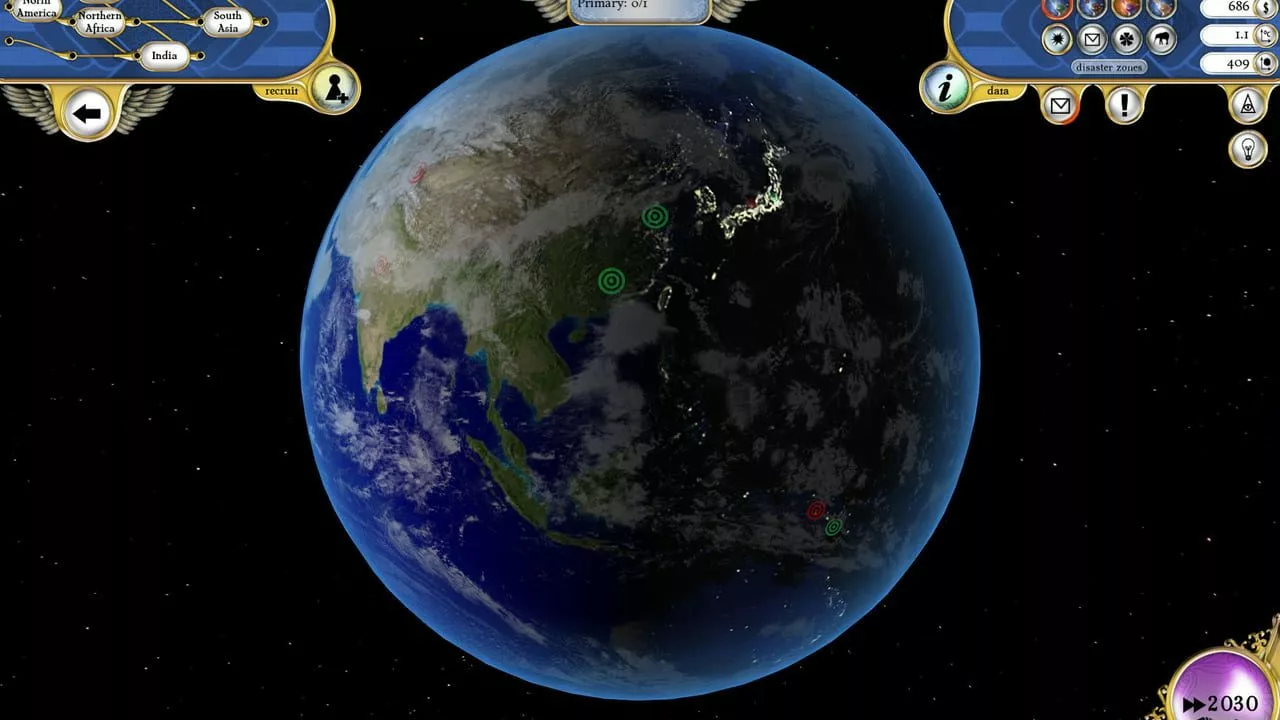Select the envelope overlay icon inside the panel

pos(1092,39)
